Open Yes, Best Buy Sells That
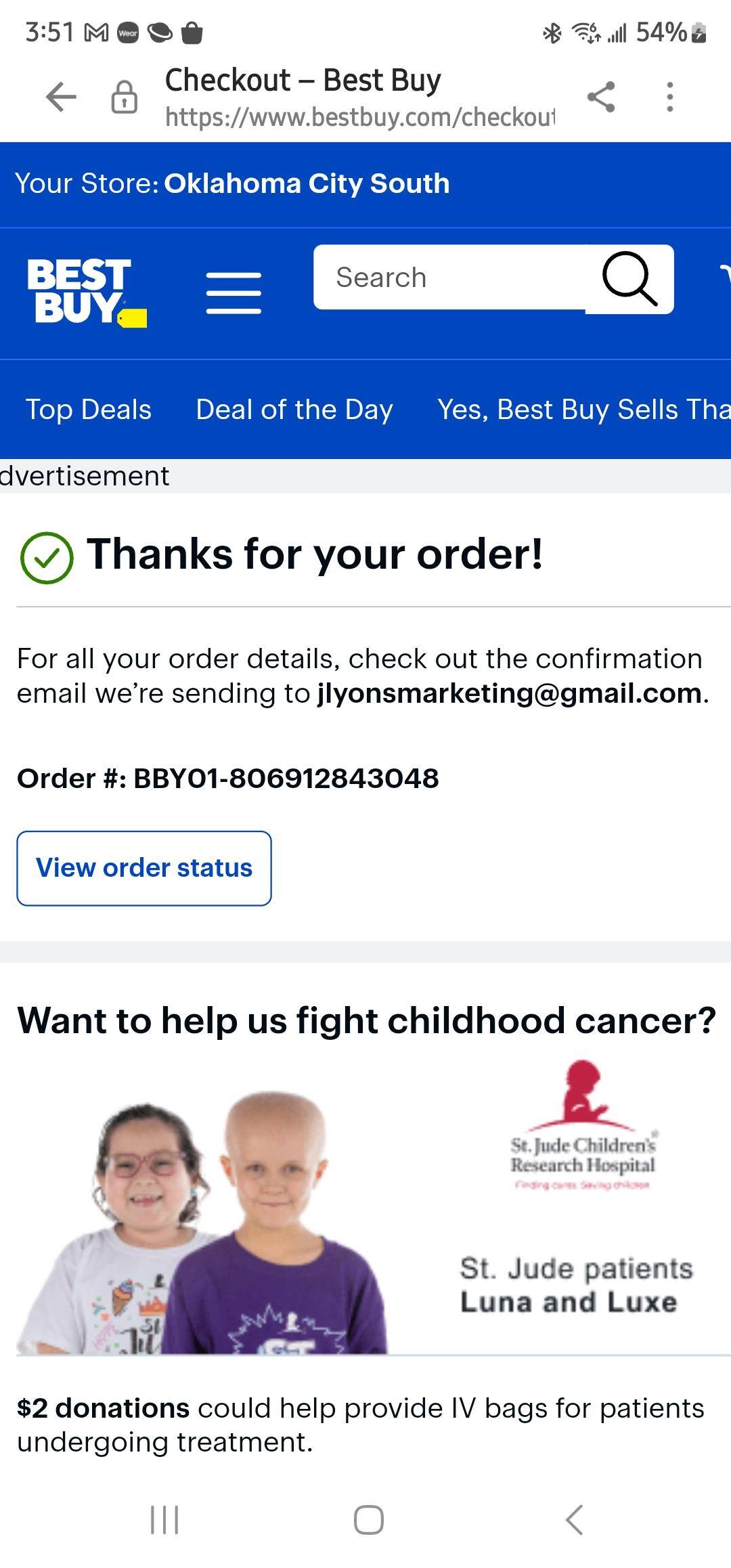This screenshot has width=731, height=1568. click(582, 410)
